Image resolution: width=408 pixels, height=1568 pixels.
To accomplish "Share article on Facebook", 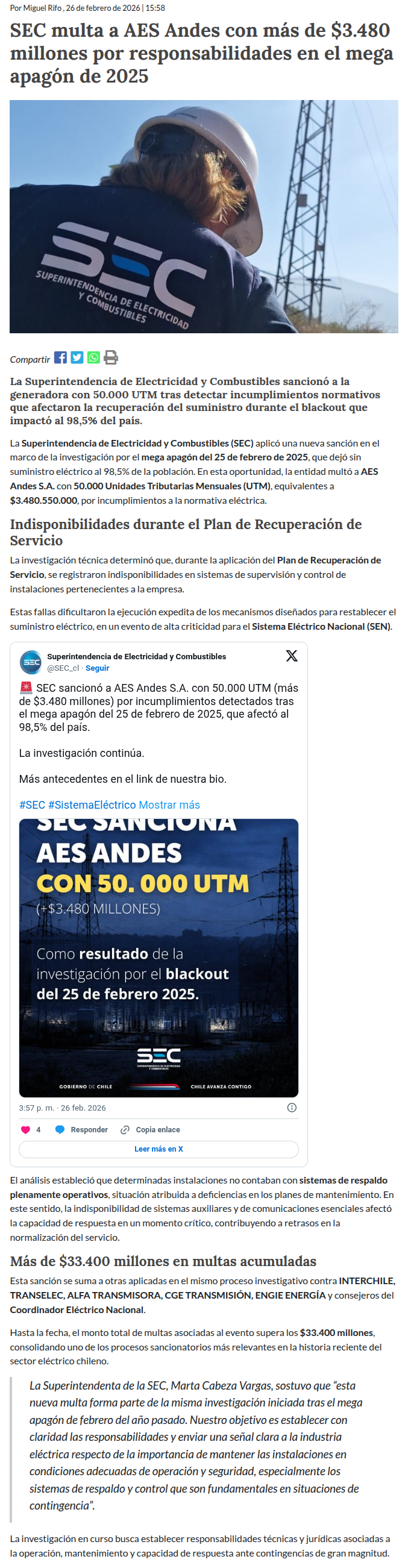I will (60, 357).
